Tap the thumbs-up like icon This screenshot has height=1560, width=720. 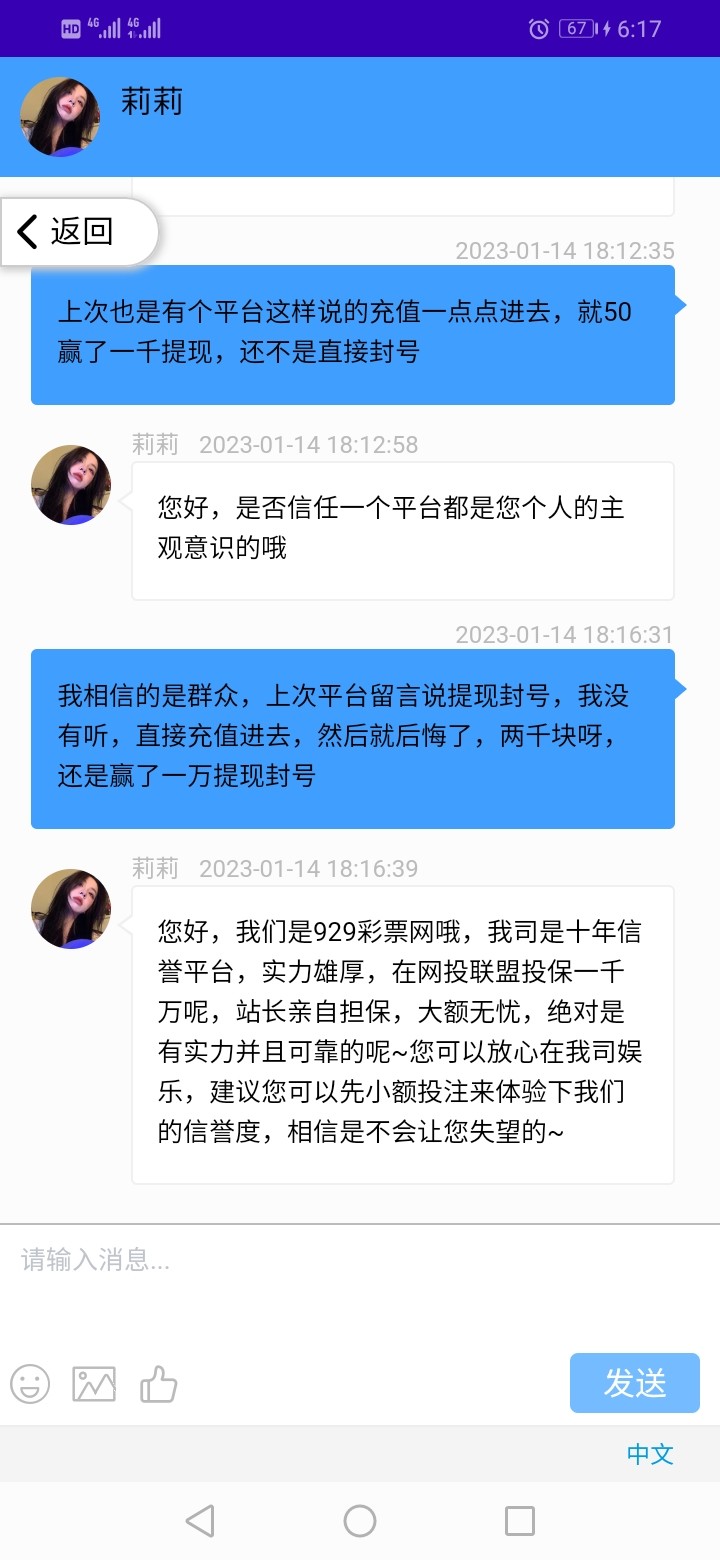[159, 1383]
